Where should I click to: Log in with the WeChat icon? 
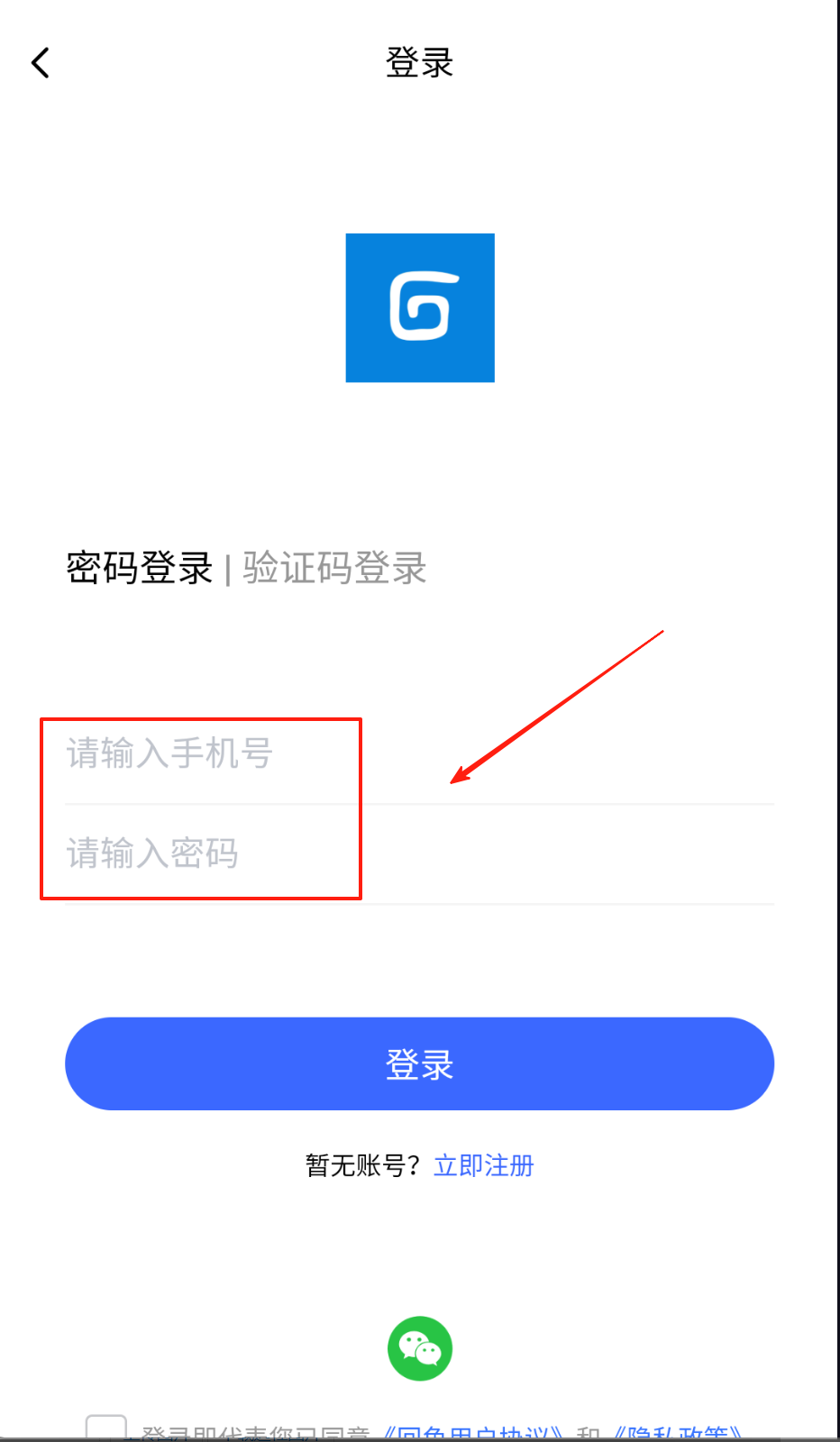click(x=420, y=1348)
